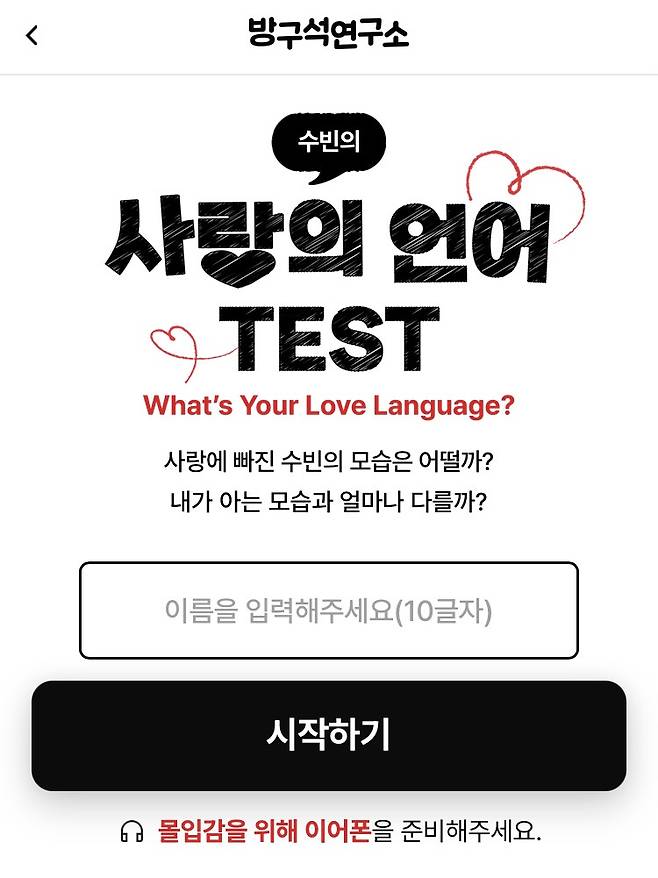This screenshot has width=658, height=878.
Task: Go back using the top-left arrow
Action: [33, 36]
